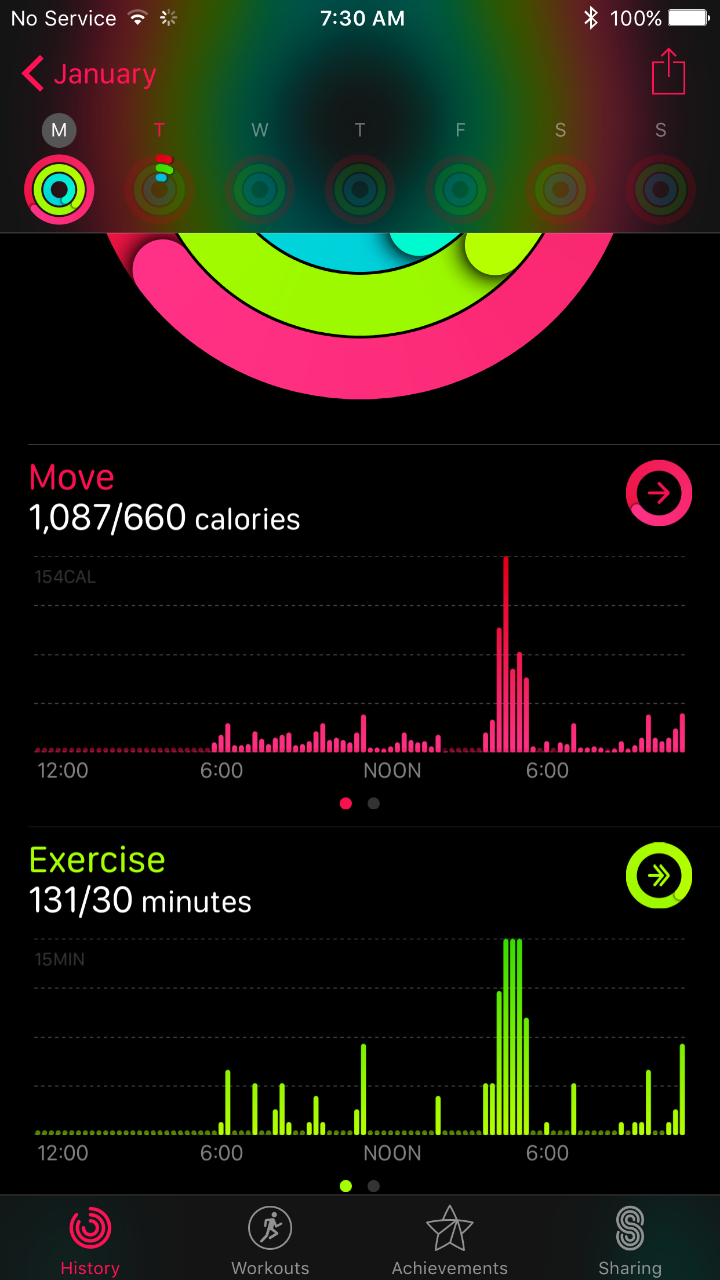Go back to January calendar
The image size is (720, 1280).
(89, 74)
